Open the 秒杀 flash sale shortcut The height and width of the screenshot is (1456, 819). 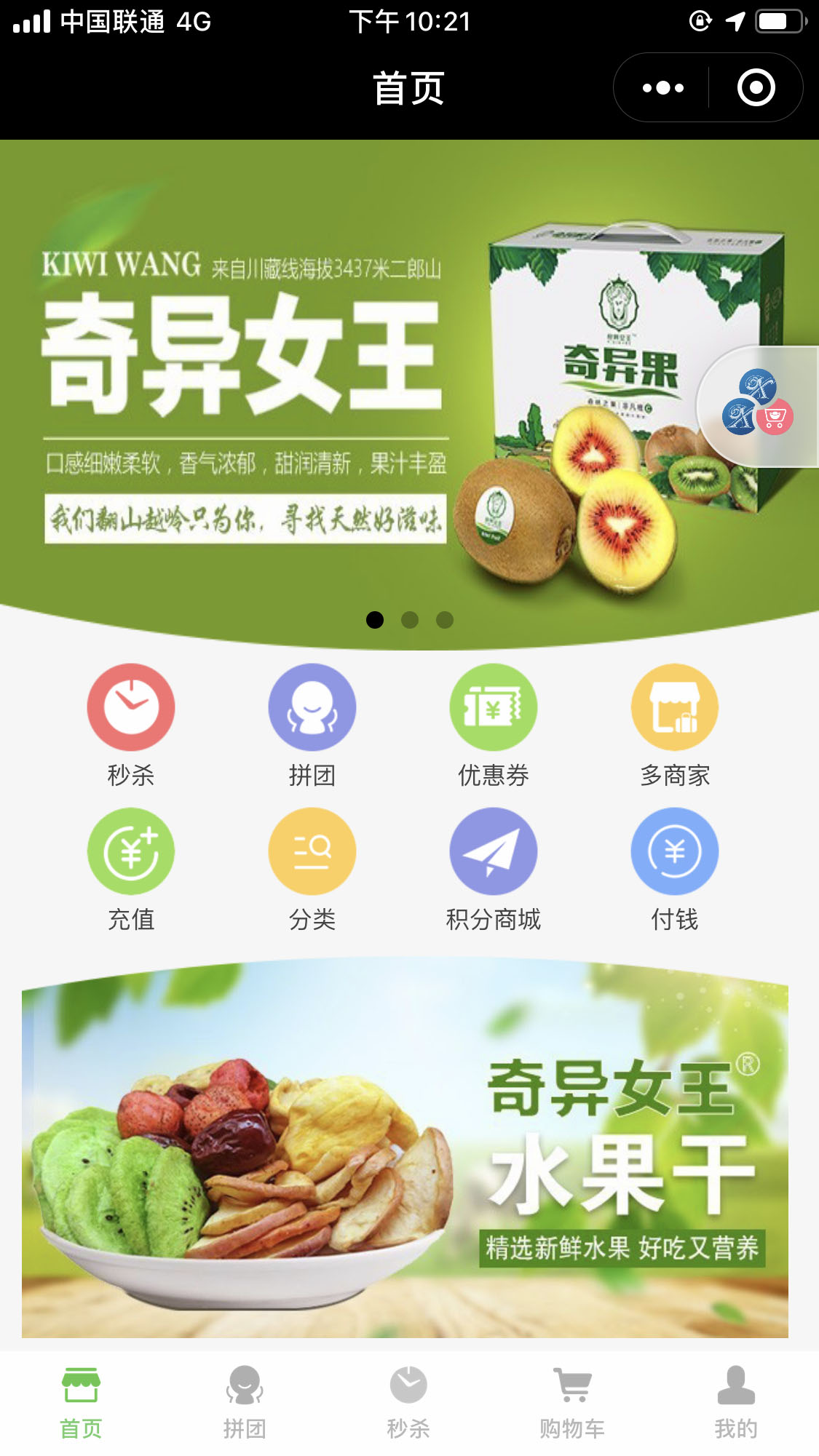pyautogui.click(x=131, y=724)
